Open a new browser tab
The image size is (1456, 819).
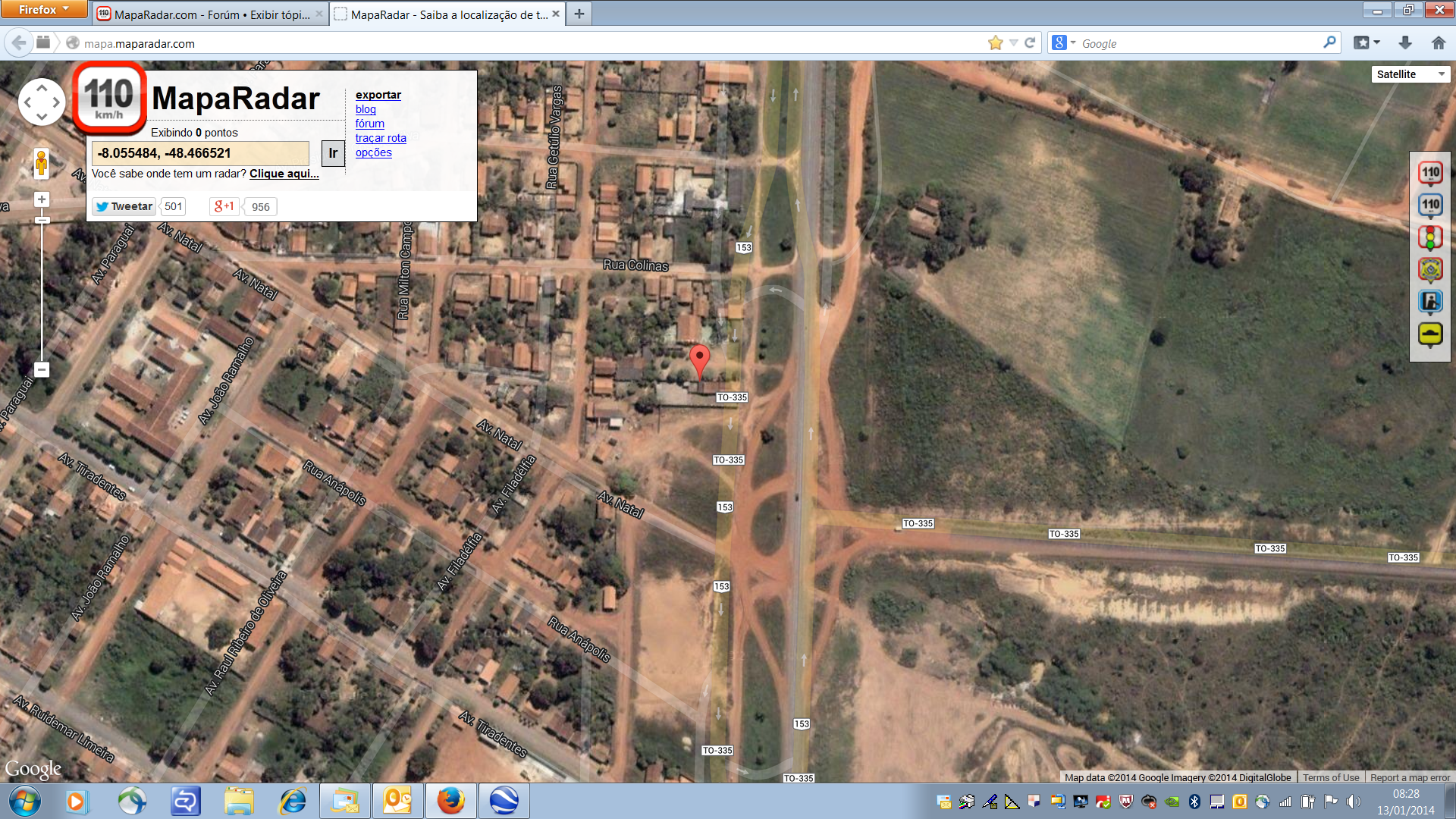tap(579, 14)
